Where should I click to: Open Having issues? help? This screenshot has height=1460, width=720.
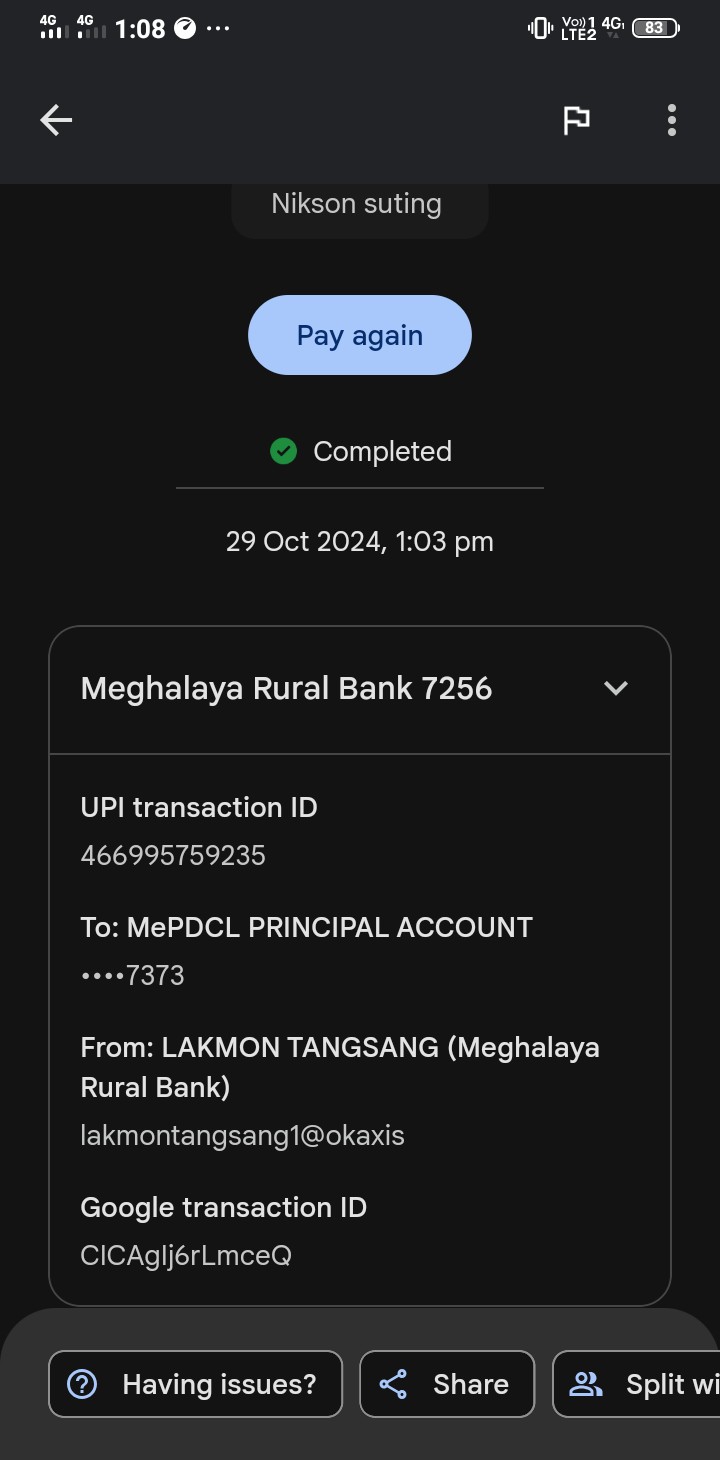pyautogui.click(x=196, y=1384)
